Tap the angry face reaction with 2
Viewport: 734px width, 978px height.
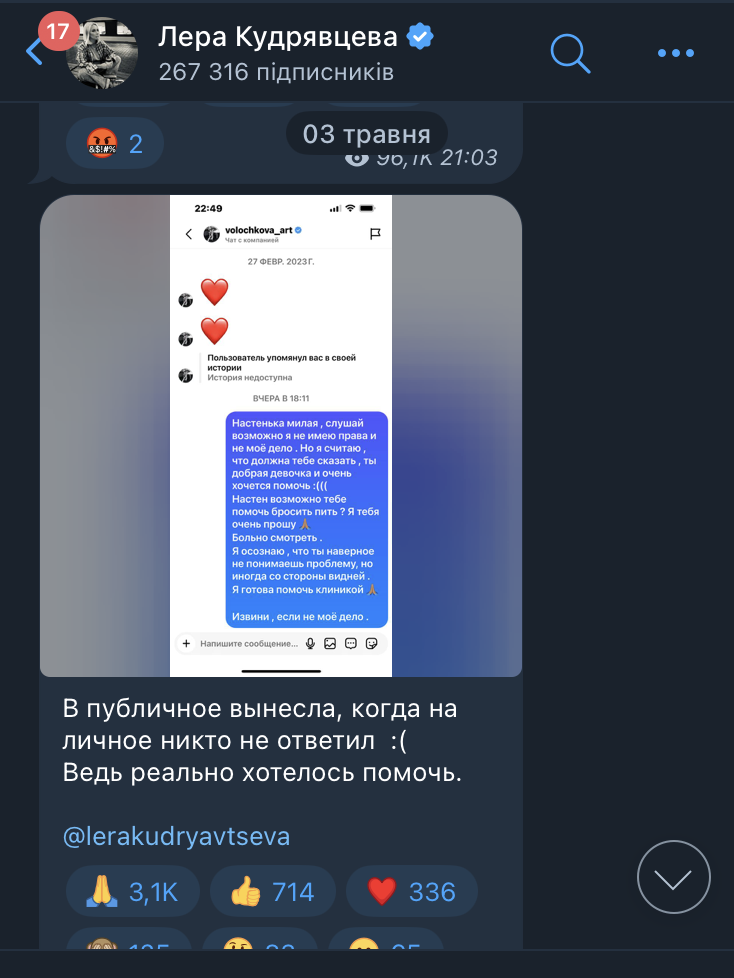point(114,144)
